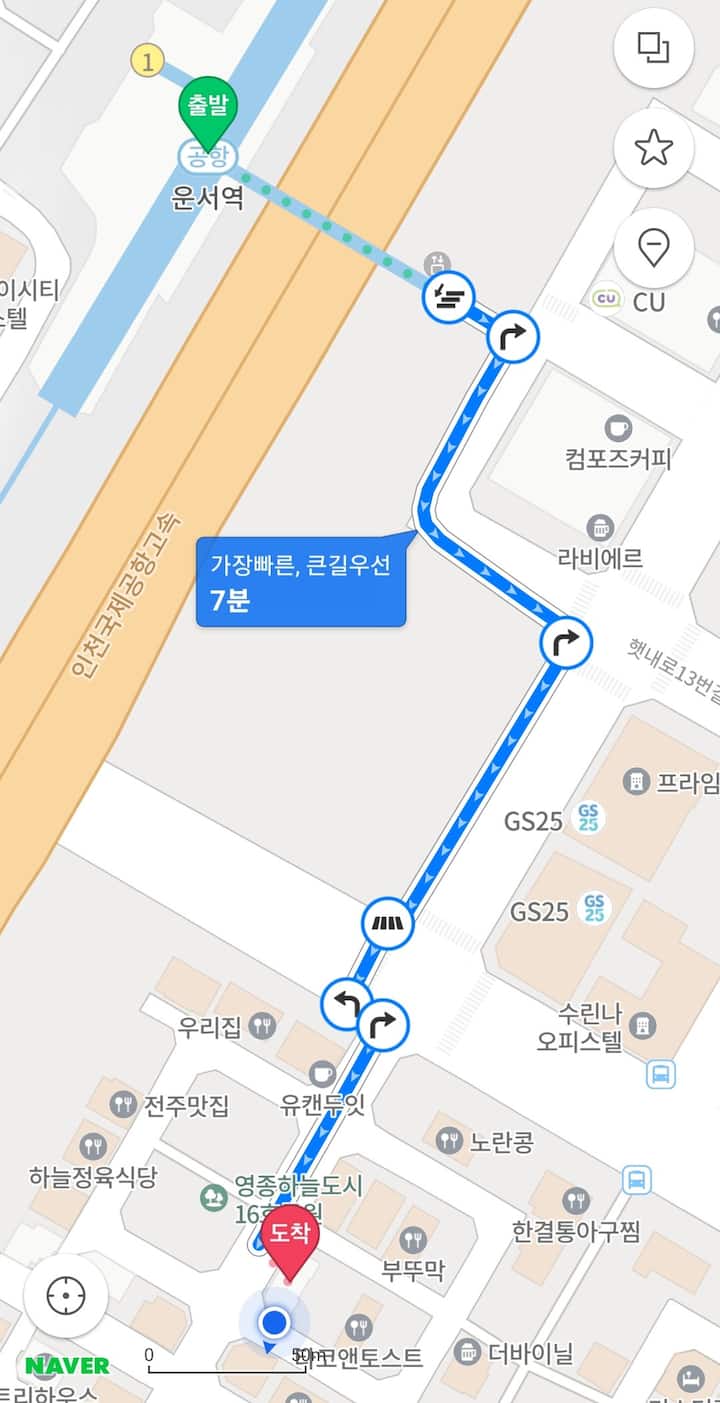Viewport: 720px width, 1403px height.
Task: View 한결통아구찜 restaurant details
Action: 576,1201
